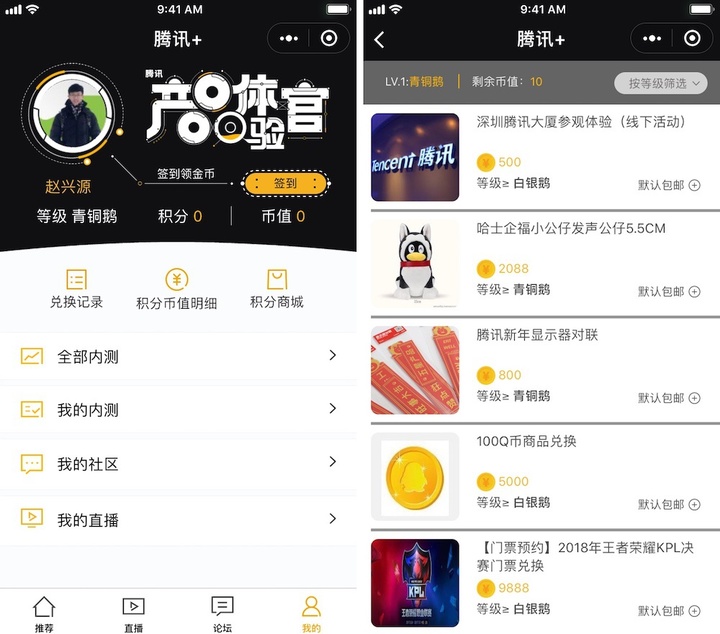View the 腾讯新年显示器对联 item
The image size is (720, 634).
tap(540, 370)
